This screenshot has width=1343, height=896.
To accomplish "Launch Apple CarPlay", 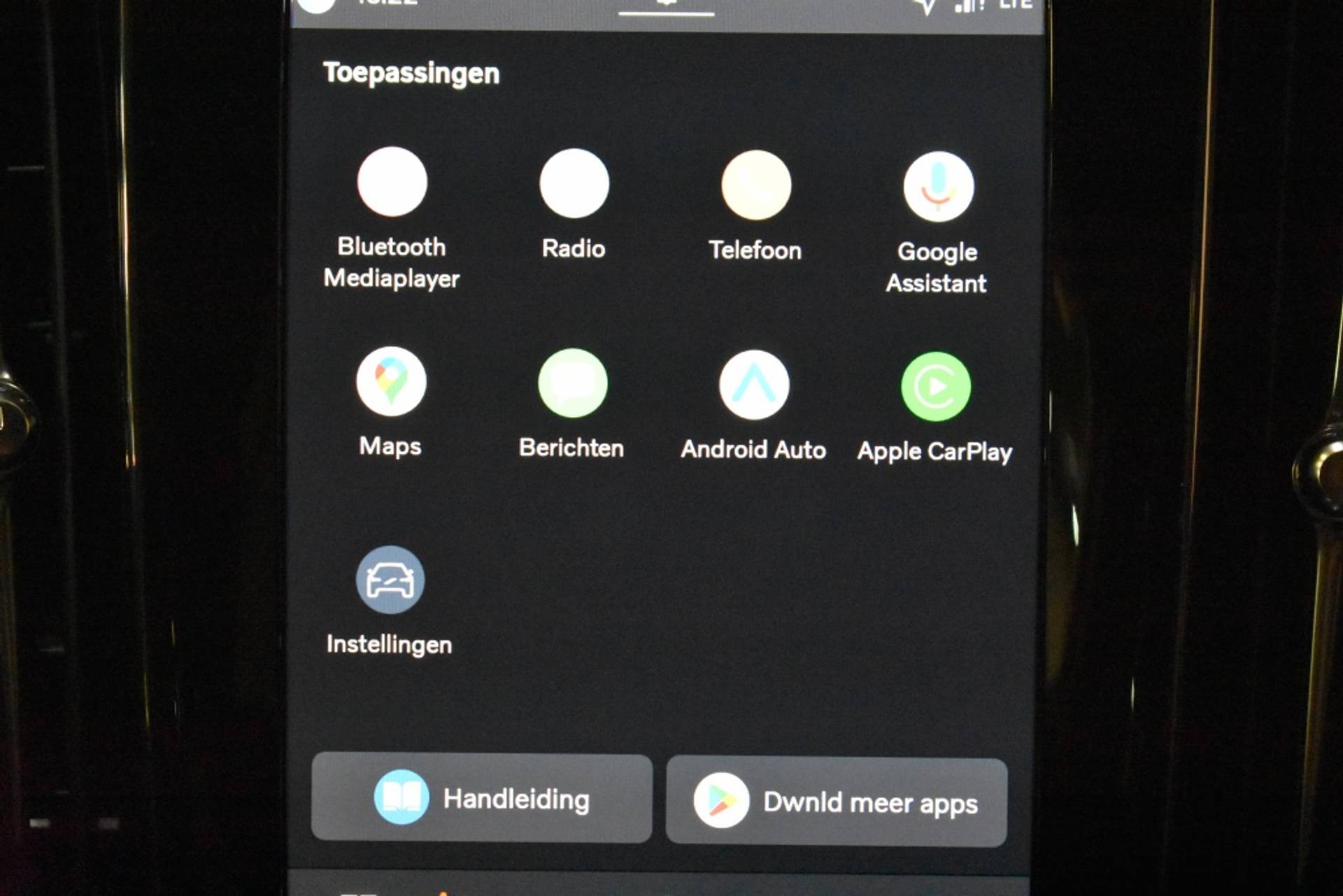I will 935,387.
